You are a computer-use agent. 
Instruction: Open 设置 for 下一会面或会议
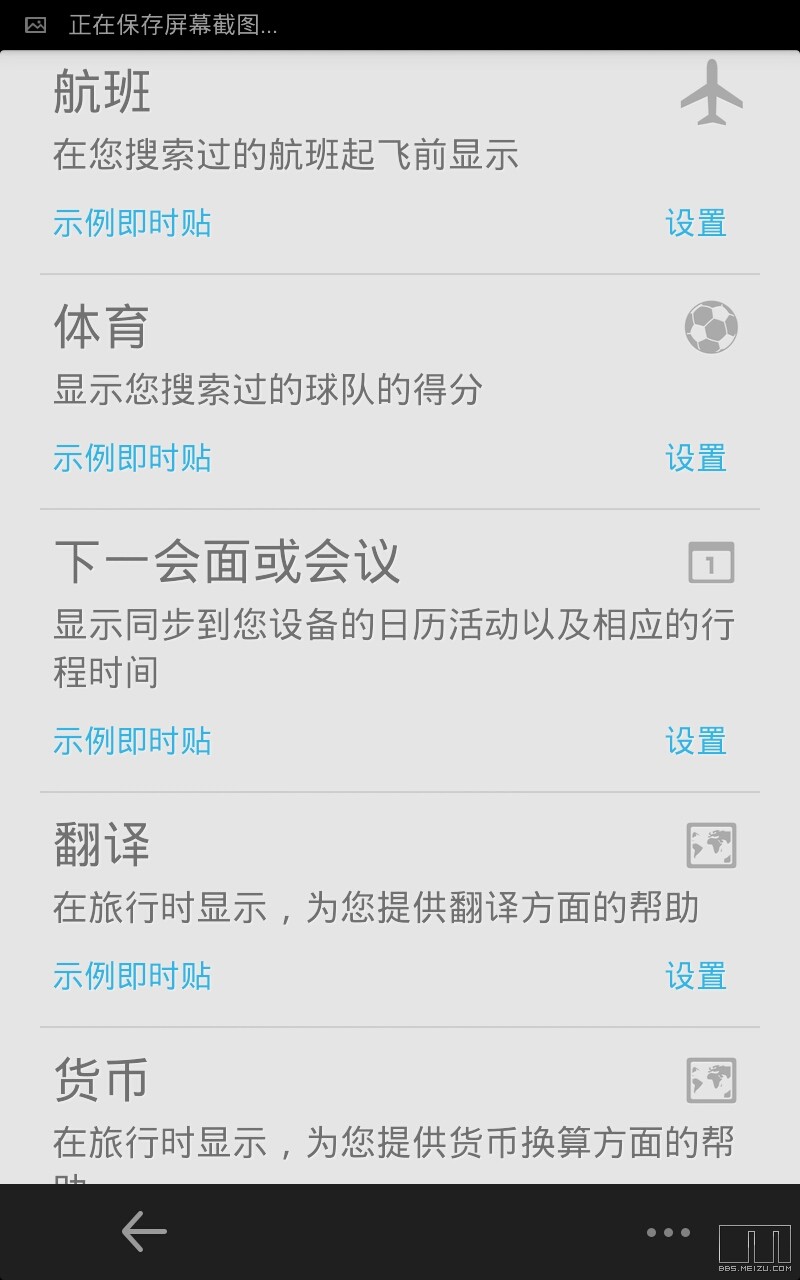click(696, 741)
